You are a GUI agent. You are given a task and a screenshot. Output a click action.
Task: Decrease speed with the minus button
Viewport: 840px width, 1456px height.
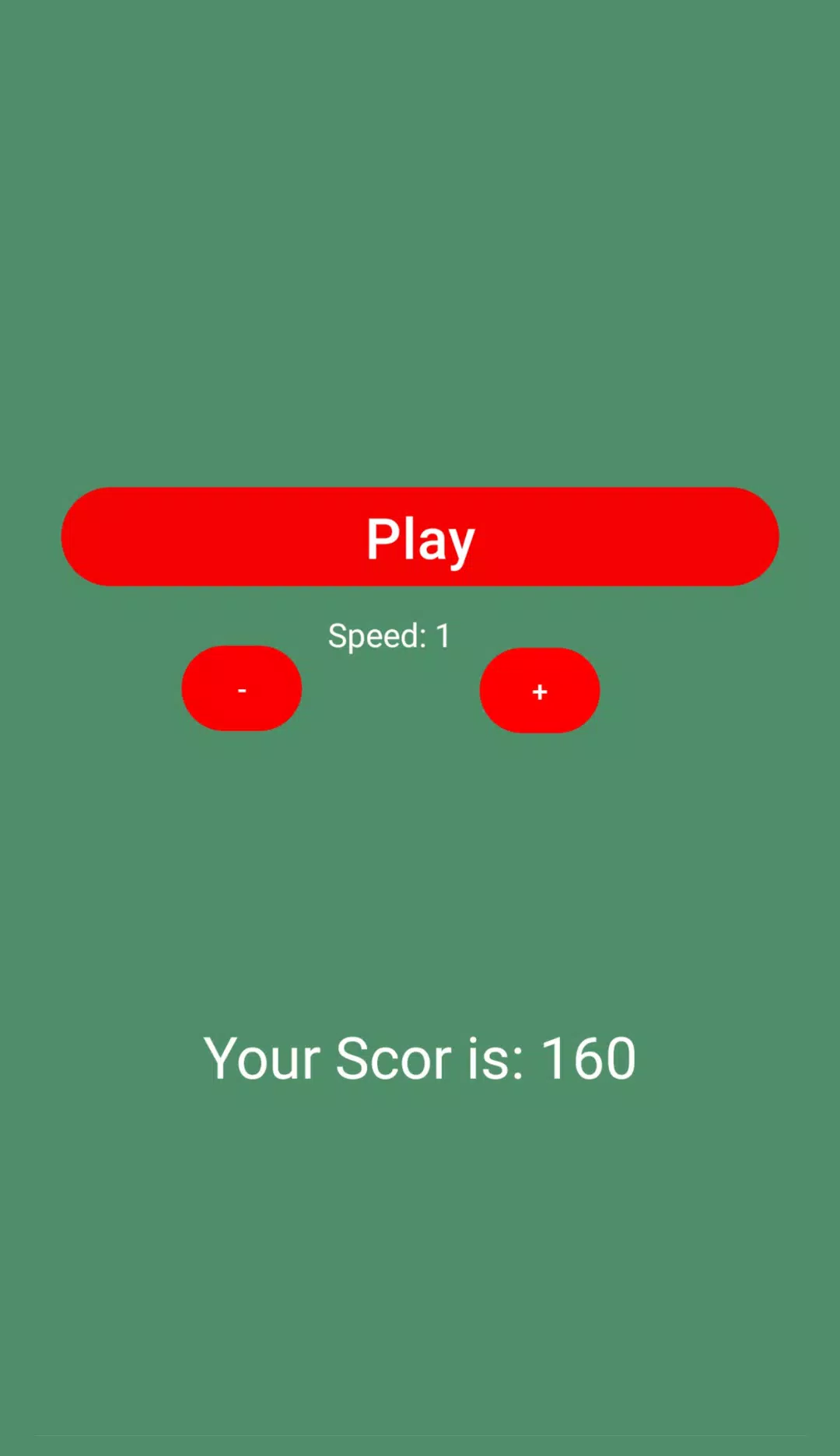(242, 688)
